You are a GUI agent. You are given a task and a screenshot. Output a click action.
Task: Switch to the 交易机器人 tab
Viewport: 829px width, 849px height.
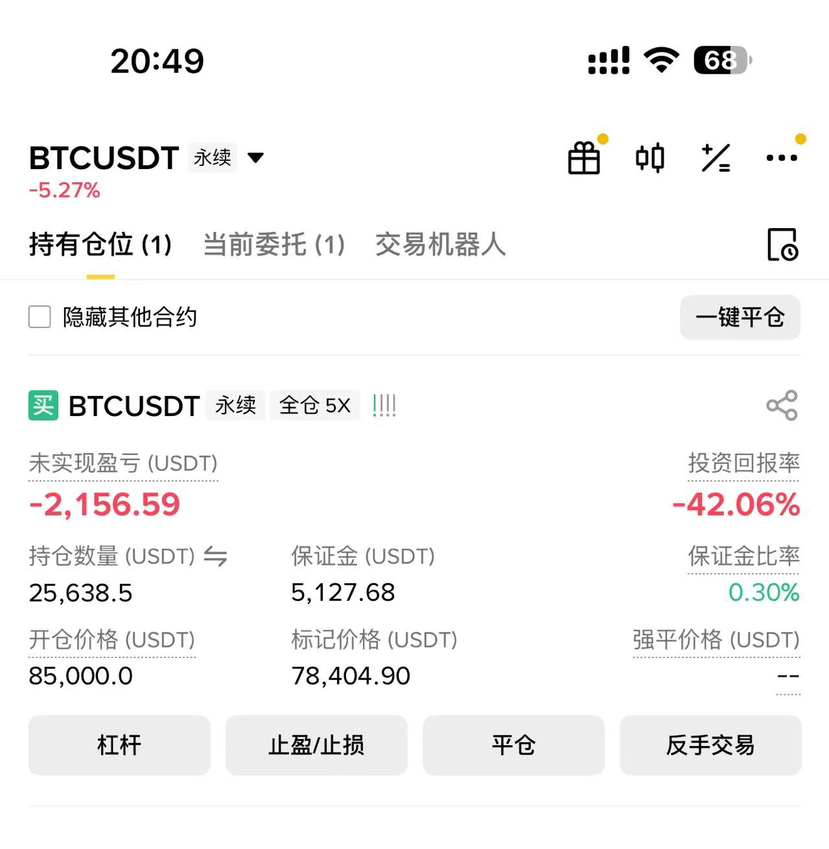440,244
